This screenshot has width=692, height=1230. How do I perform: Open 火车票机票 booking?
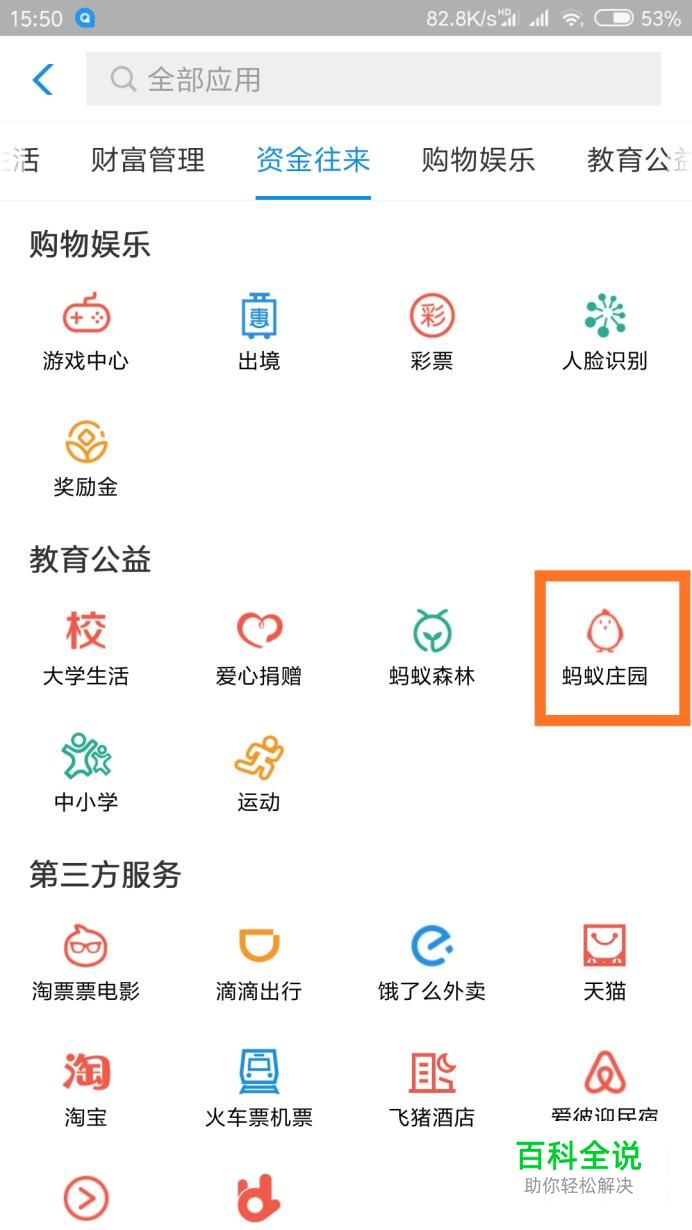tap(259, 1088)
